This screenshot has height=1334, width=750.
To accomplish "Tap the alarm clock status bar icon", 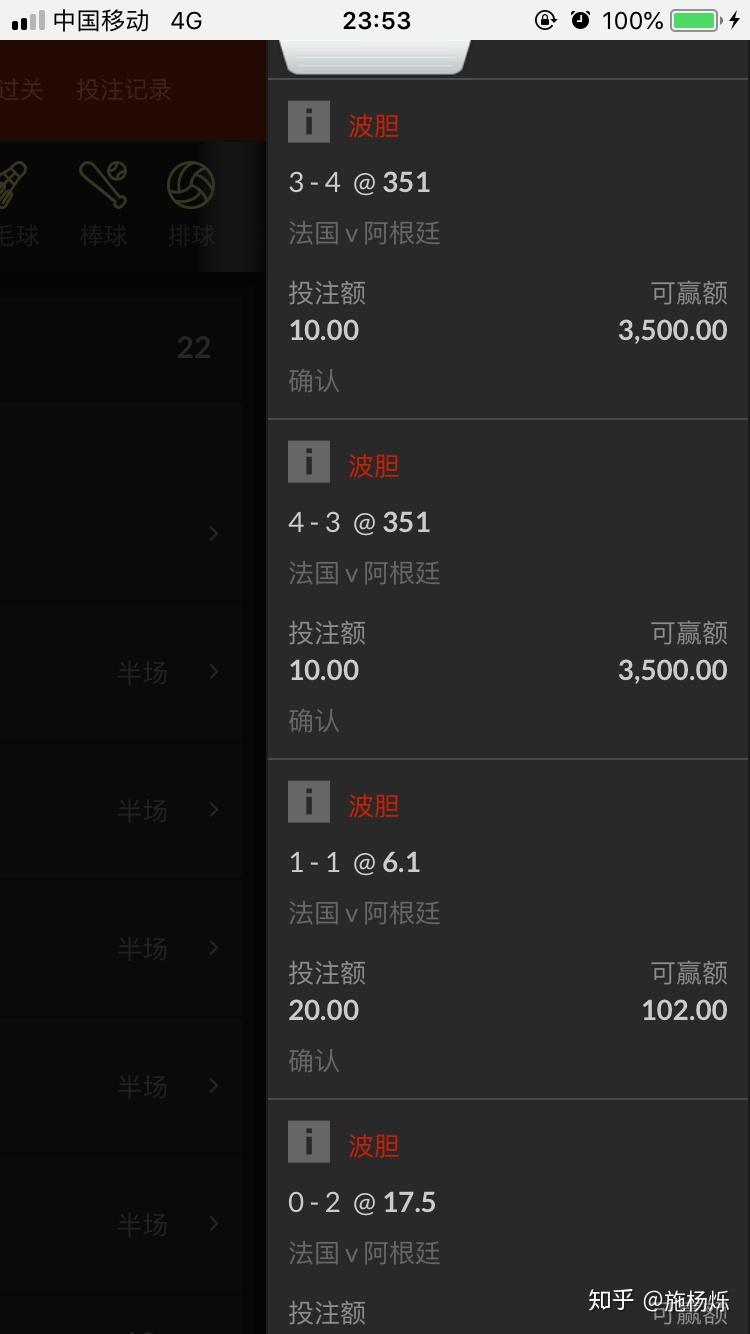I will [x=581, y=18].
